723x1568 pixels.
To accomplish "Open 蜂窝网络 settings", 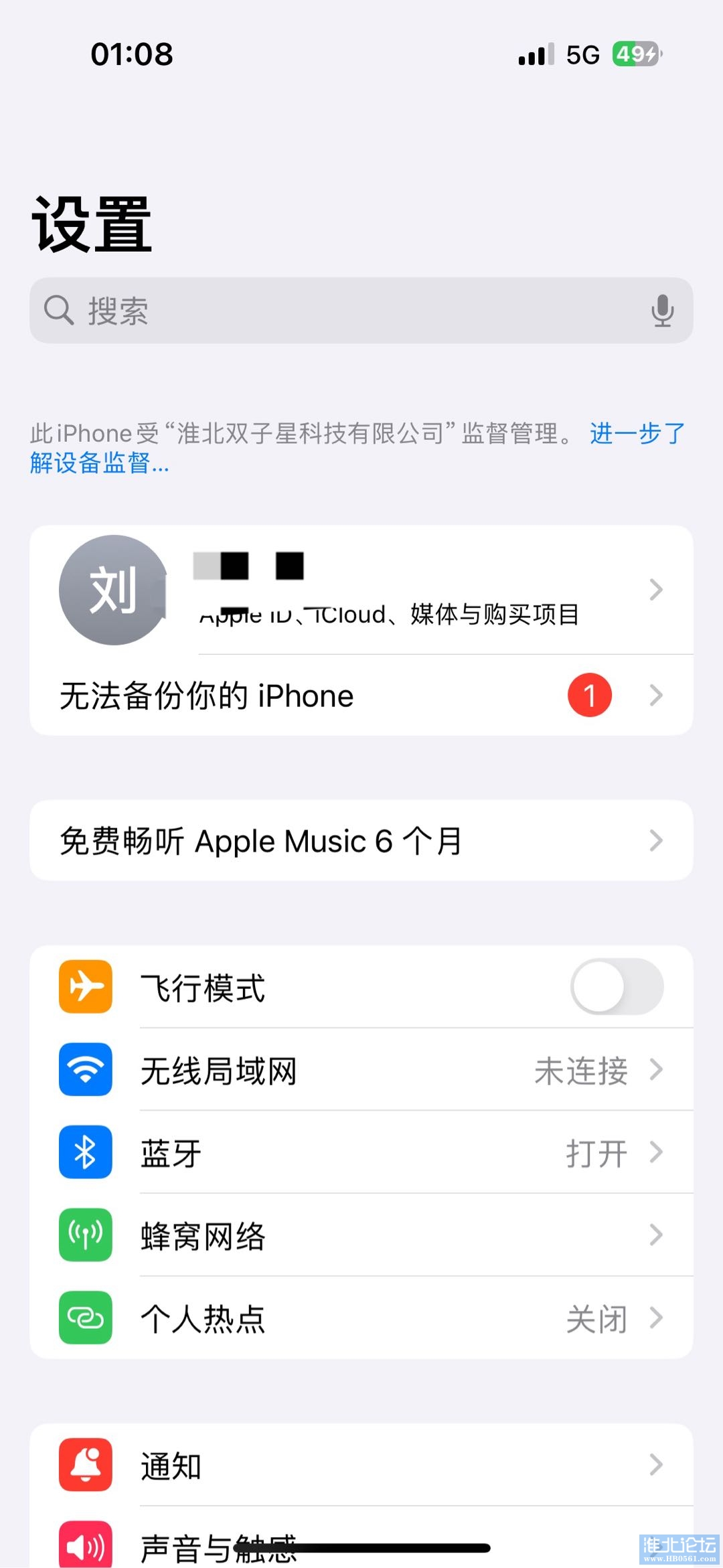I will [361, 1235].
